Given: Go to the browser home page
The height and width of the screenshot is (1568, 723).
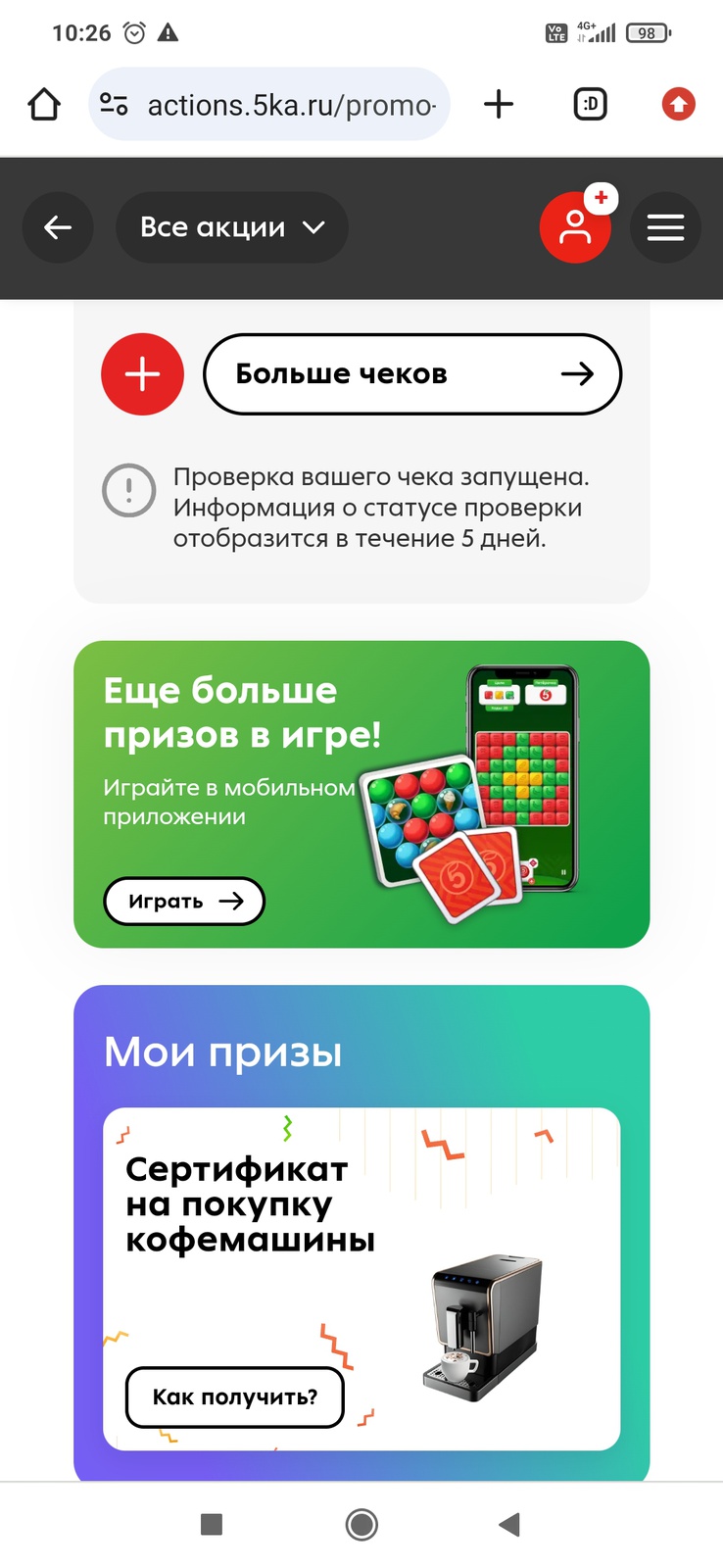Looking at the screenshot, I should pos(44,104).
